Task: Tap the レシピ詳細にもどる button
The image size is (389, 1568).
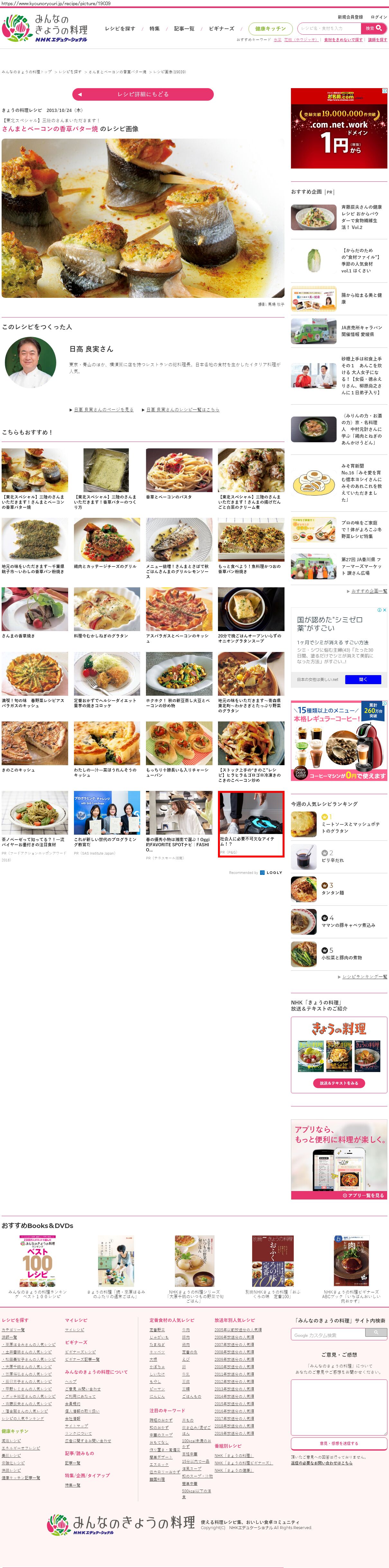Action: [142, 94]
